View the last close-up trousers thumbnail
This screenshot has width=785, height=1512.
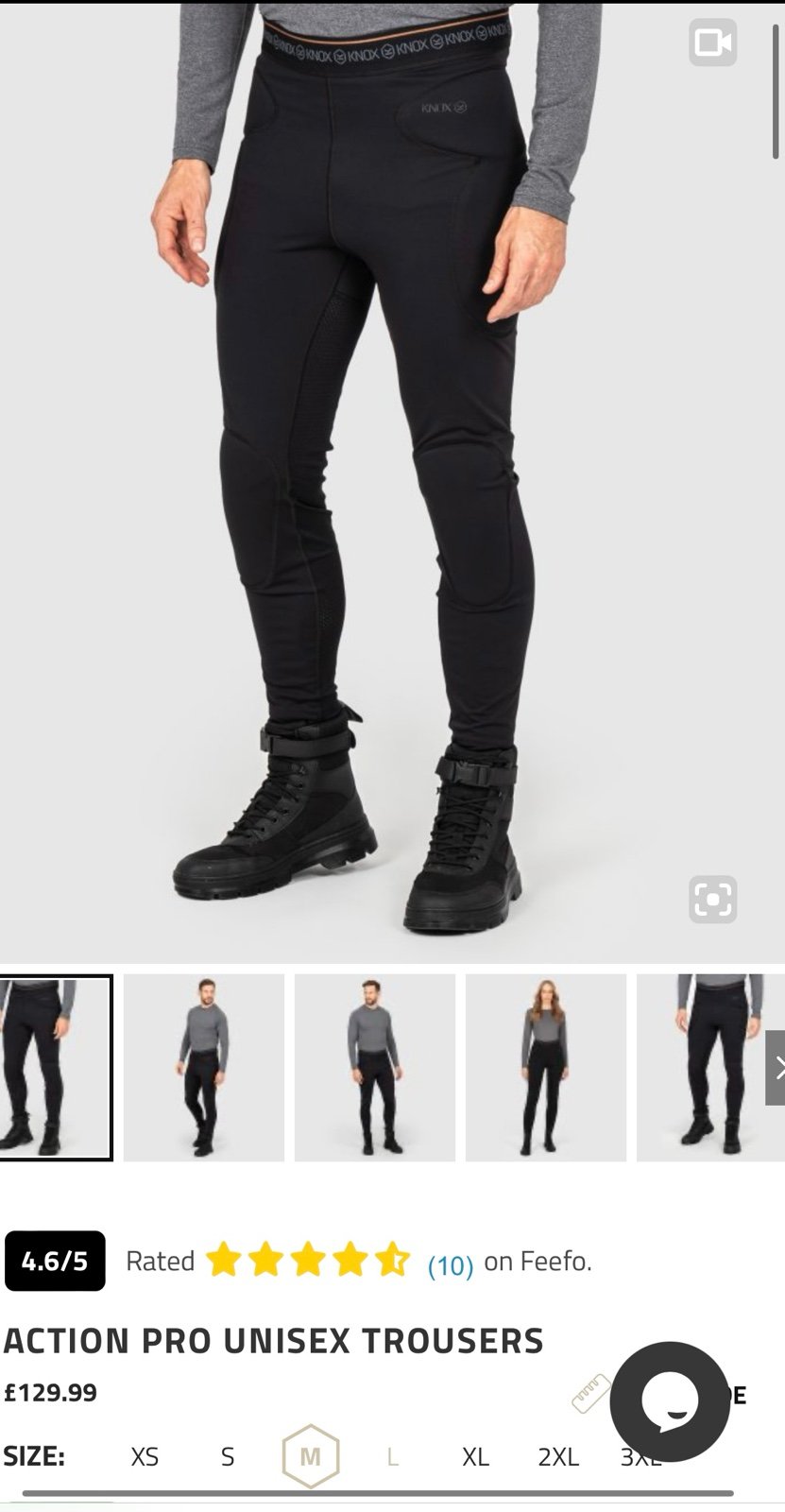(710, 1068)
